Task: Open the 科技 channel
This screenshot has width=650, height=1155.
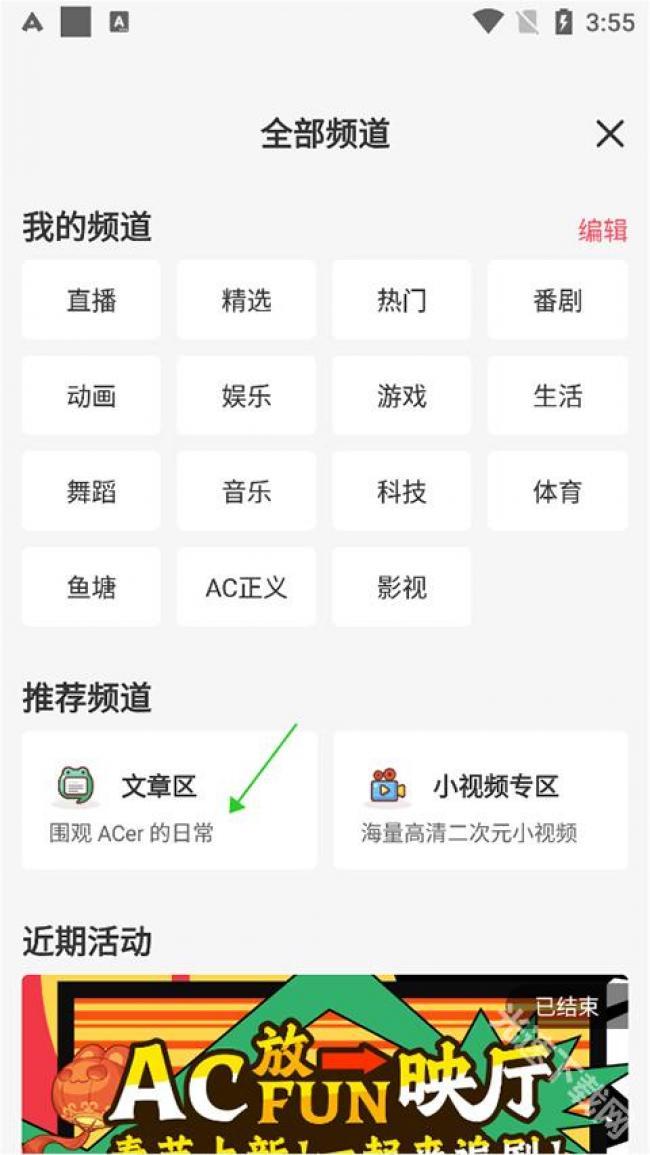Action: (402, 491)
